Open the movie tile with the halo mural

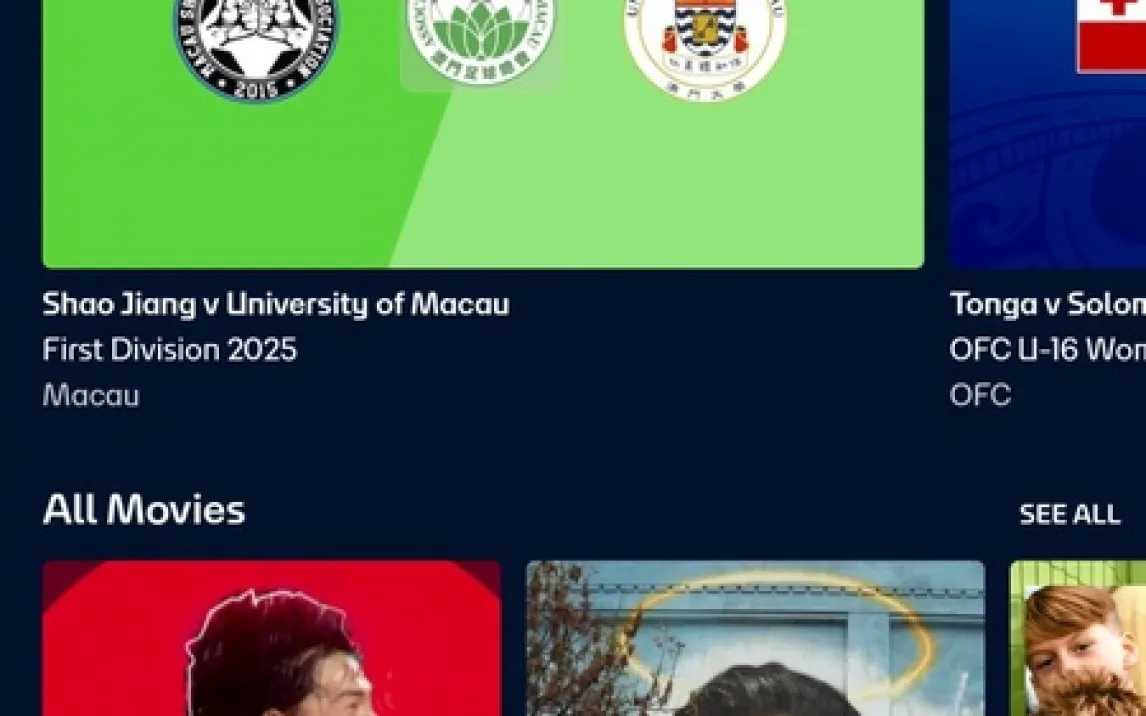[x=755, y=640]
